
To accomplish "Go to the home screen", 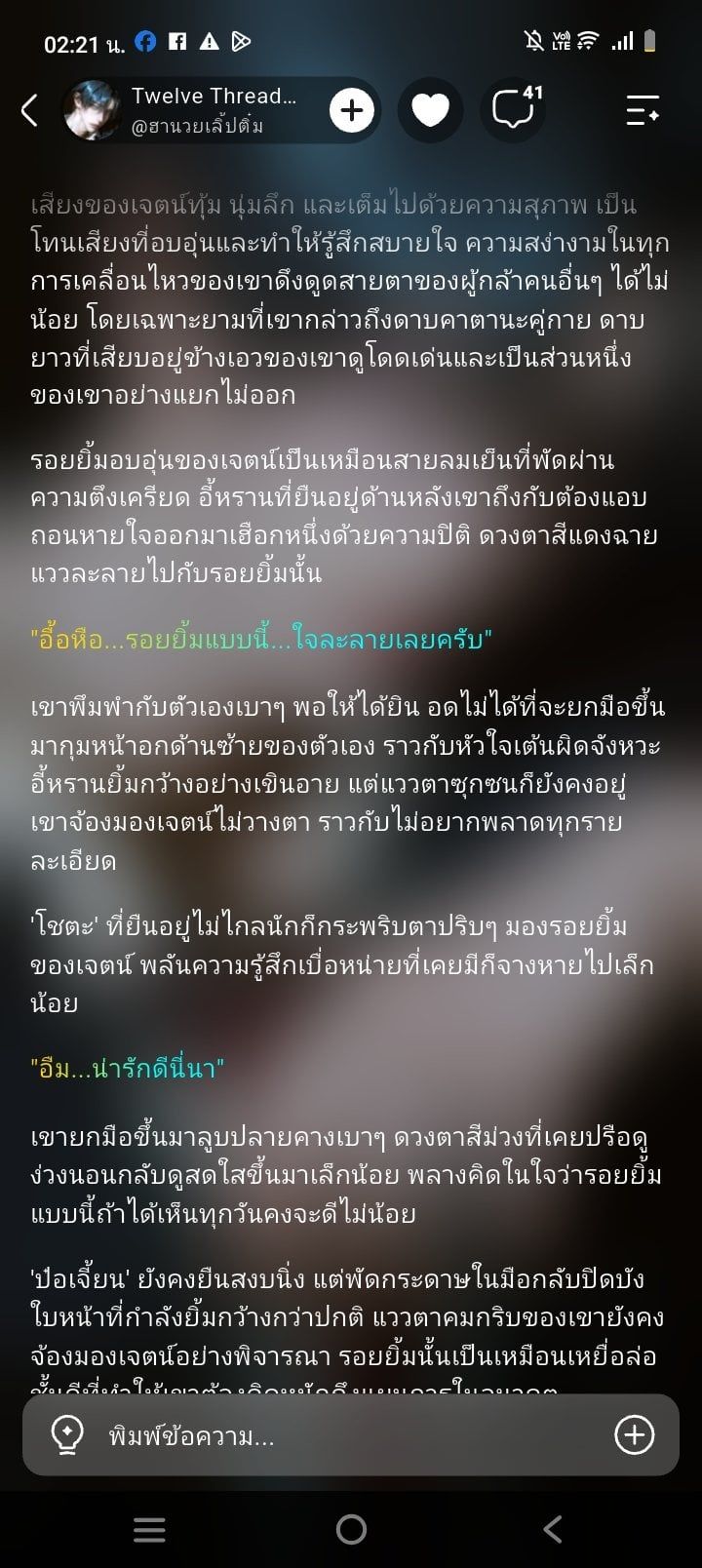I will click(x=351, y=1529).
